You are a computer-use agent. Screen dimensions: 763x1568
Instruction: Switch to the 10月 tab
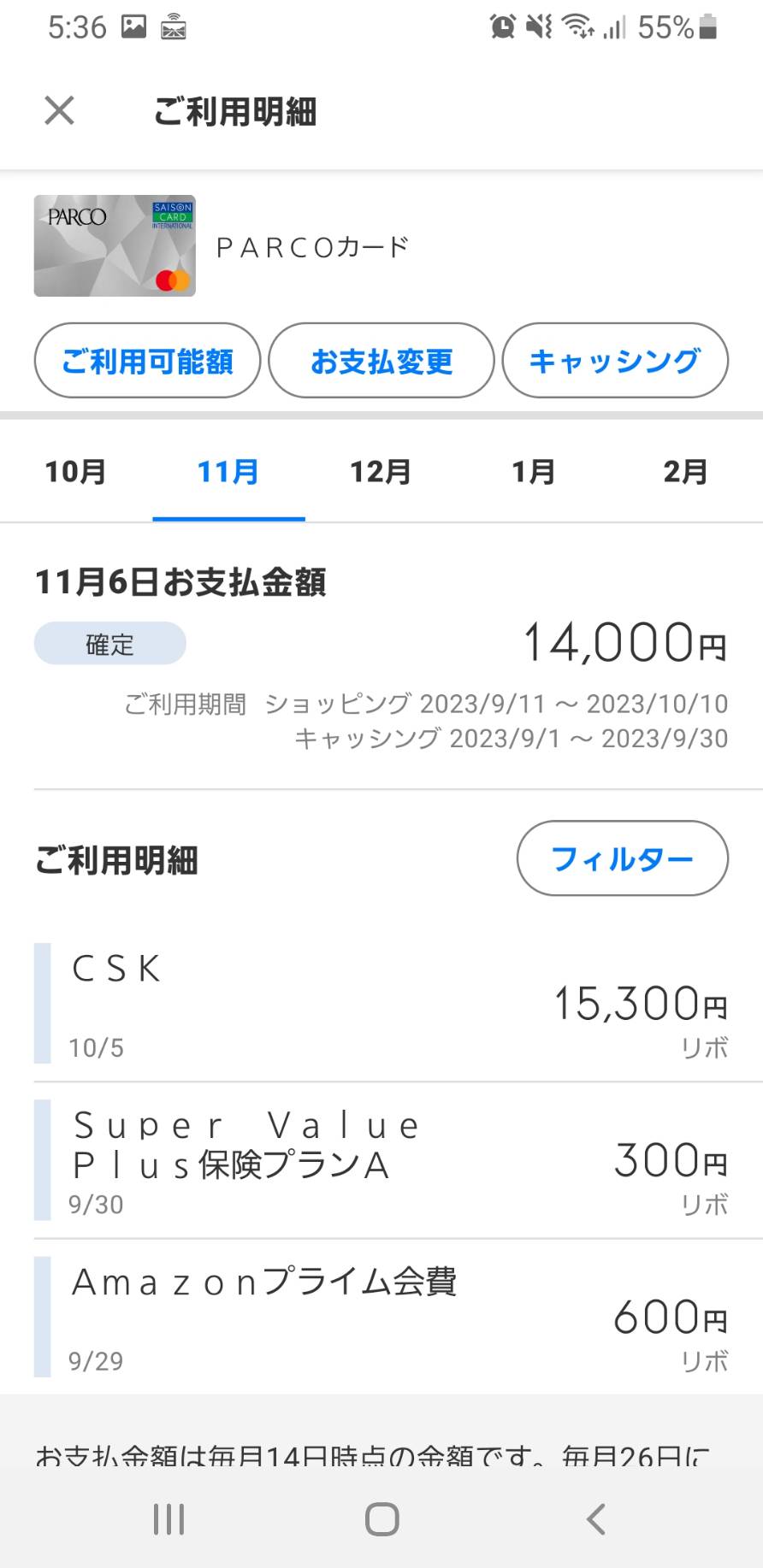(76, 471)
